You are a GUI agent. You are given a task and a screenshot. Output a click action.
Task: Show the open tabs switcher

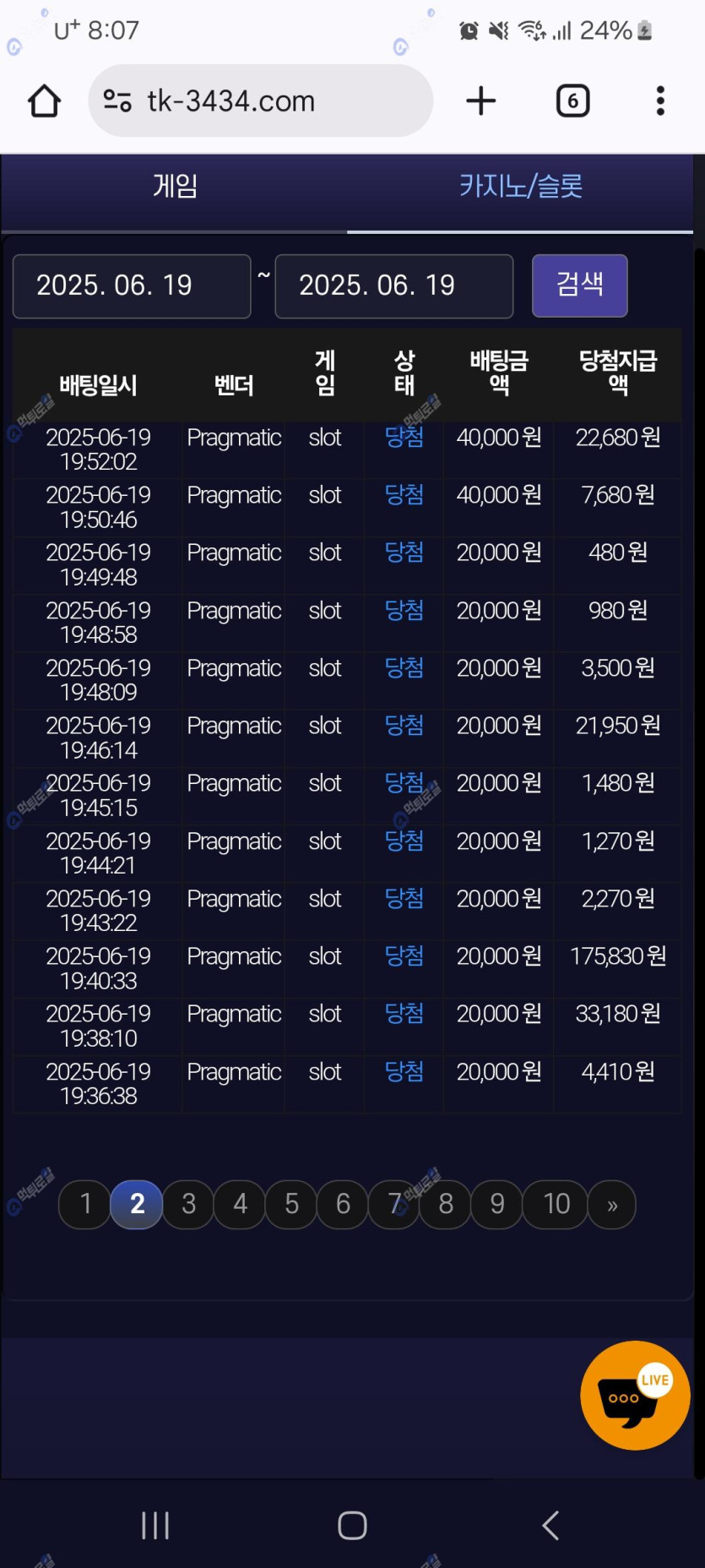pyautogui.click(x=572, y=101)
